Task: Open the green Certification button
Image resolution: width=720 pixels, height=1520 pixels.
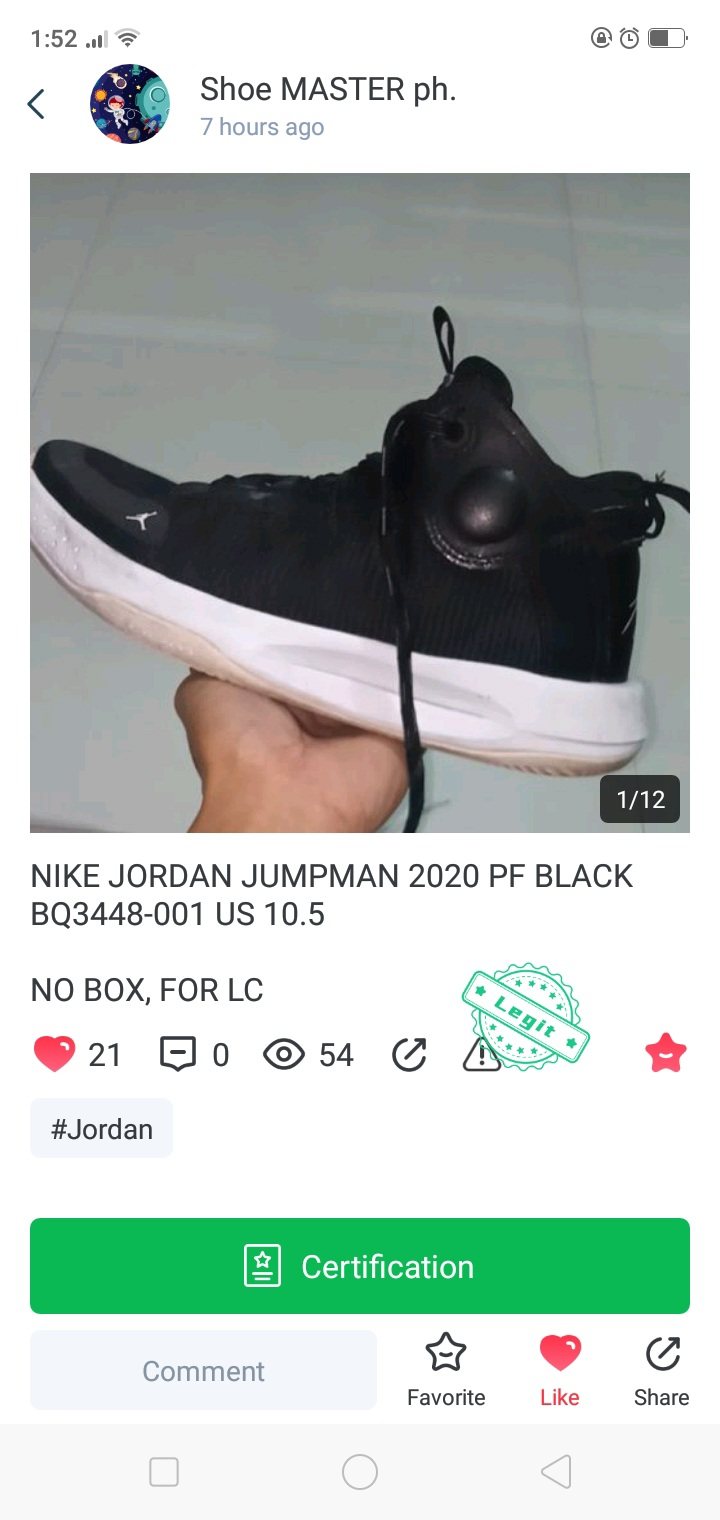Action: pos(360,1266)
